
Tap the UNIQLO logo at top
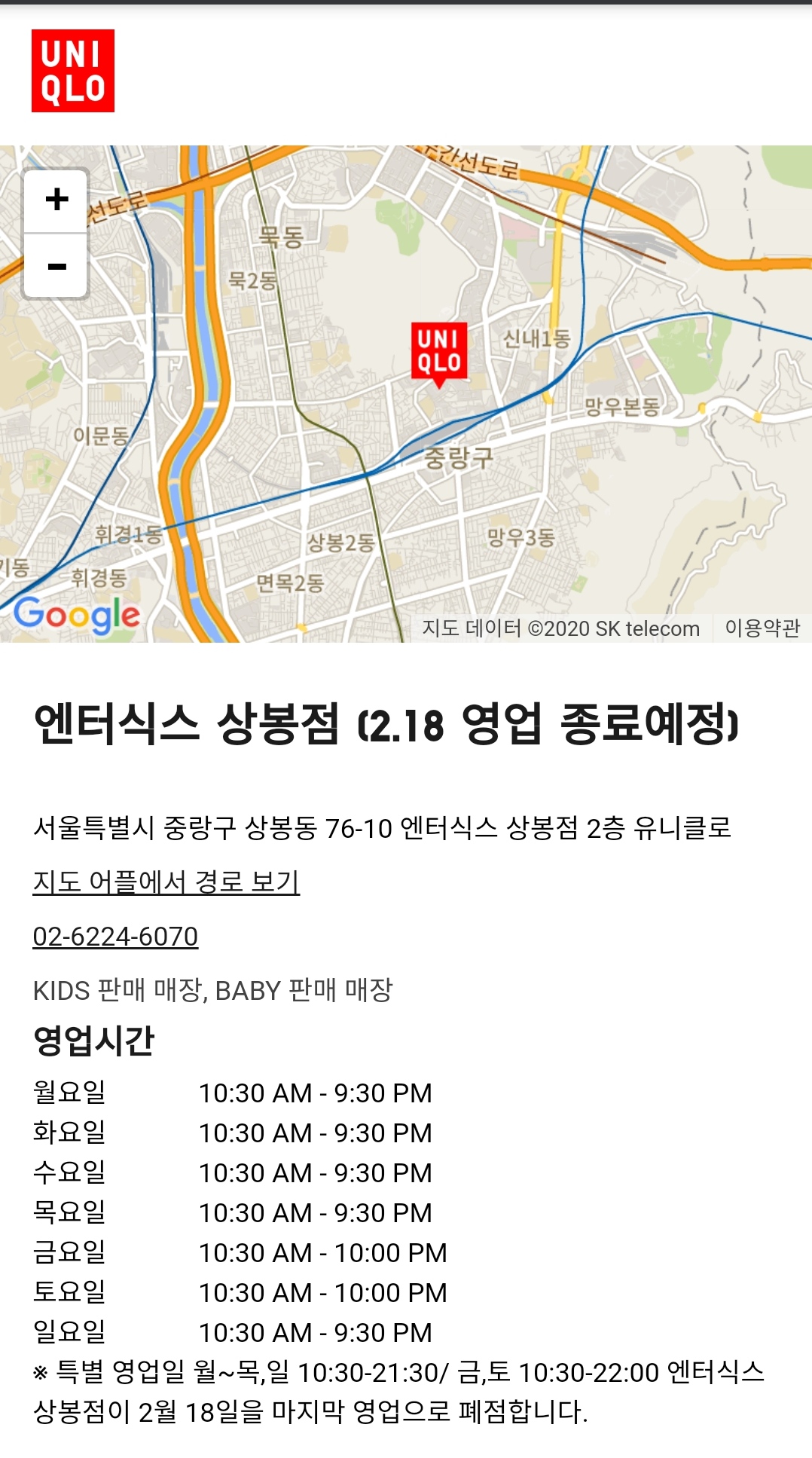pyautogui.click(x=73, y=71)
